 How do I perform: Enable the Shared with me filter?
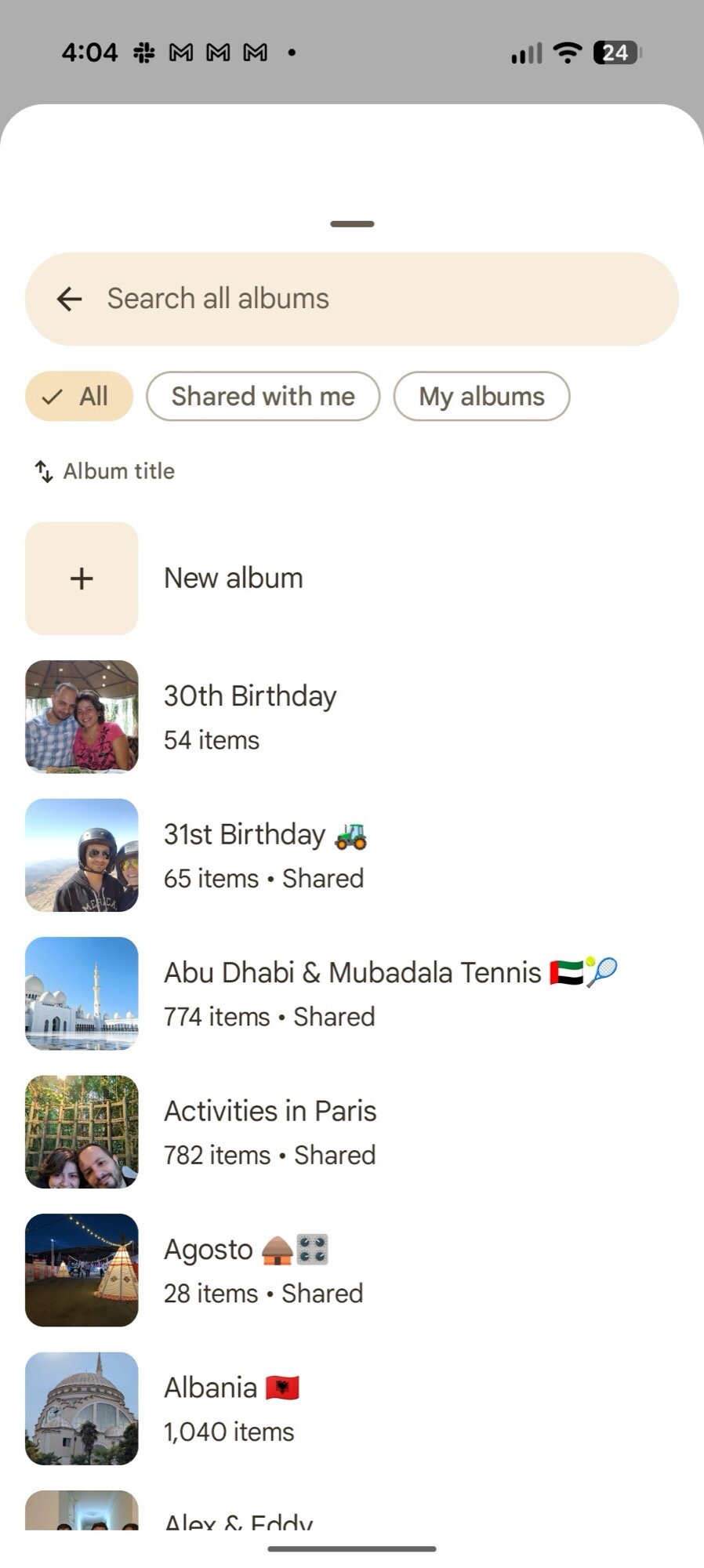tap(263, 396)
